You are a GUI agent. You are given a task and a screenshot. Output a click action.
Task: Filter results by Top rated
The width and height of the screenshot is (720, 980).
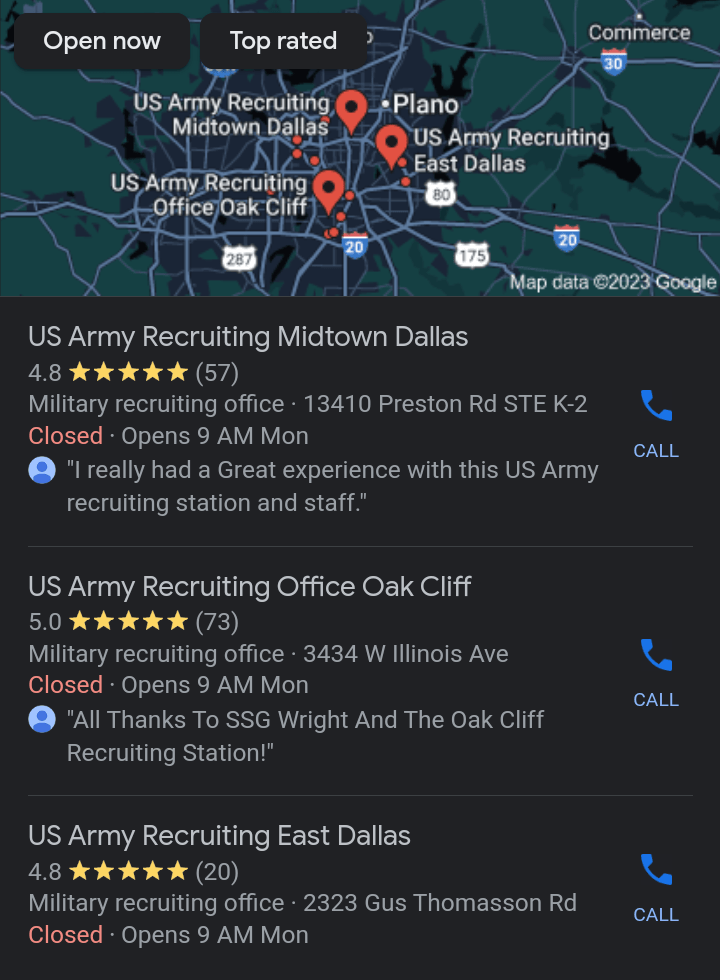pyautogui.click(x=283, y=41)
